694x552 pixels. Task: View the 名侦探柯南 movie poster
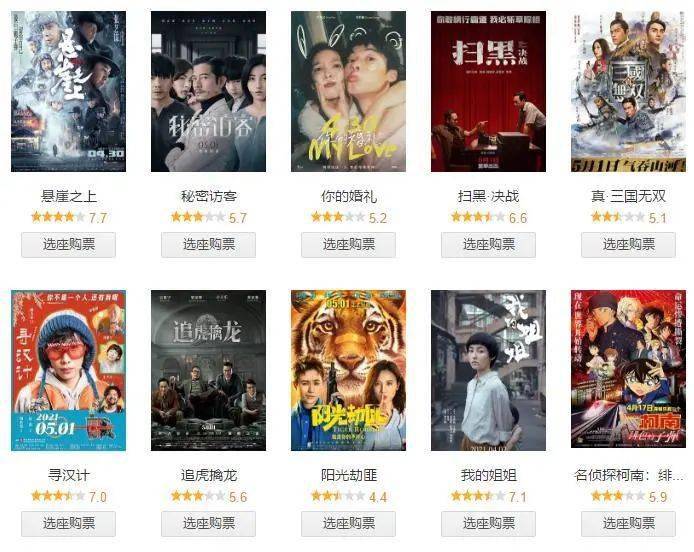click(x=628, y=370)
